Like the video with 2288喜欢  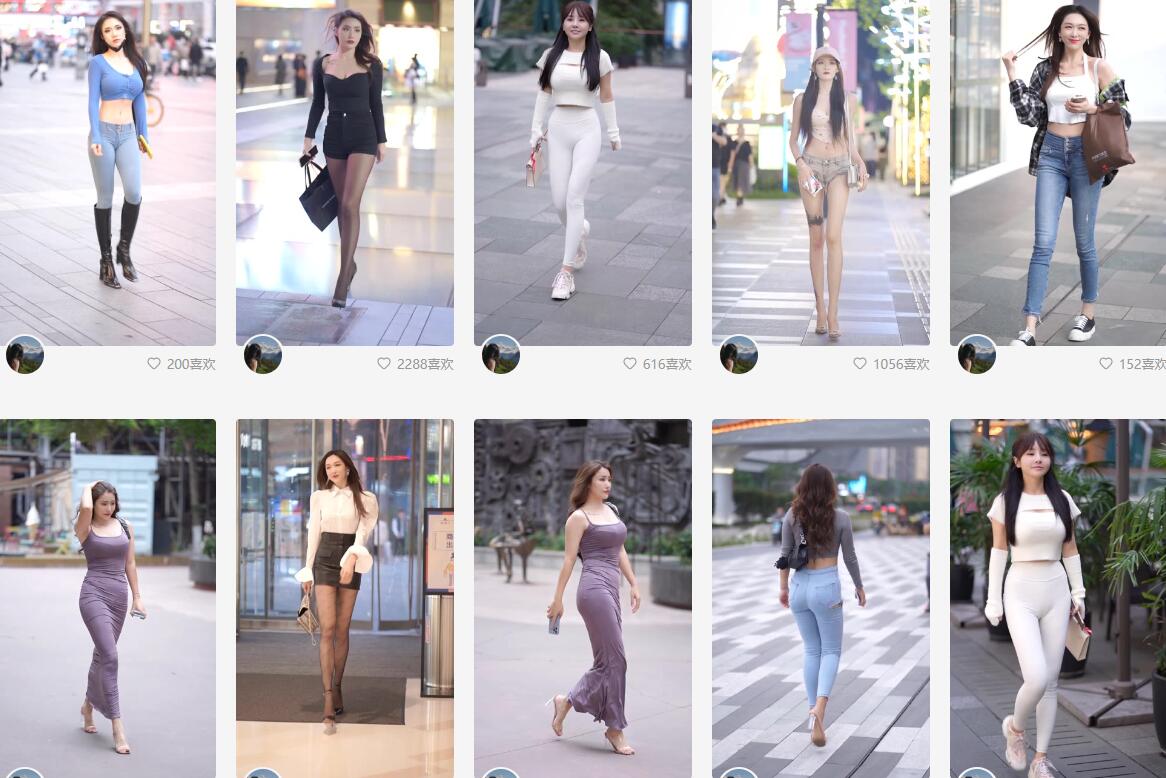(x=384, y=364)
